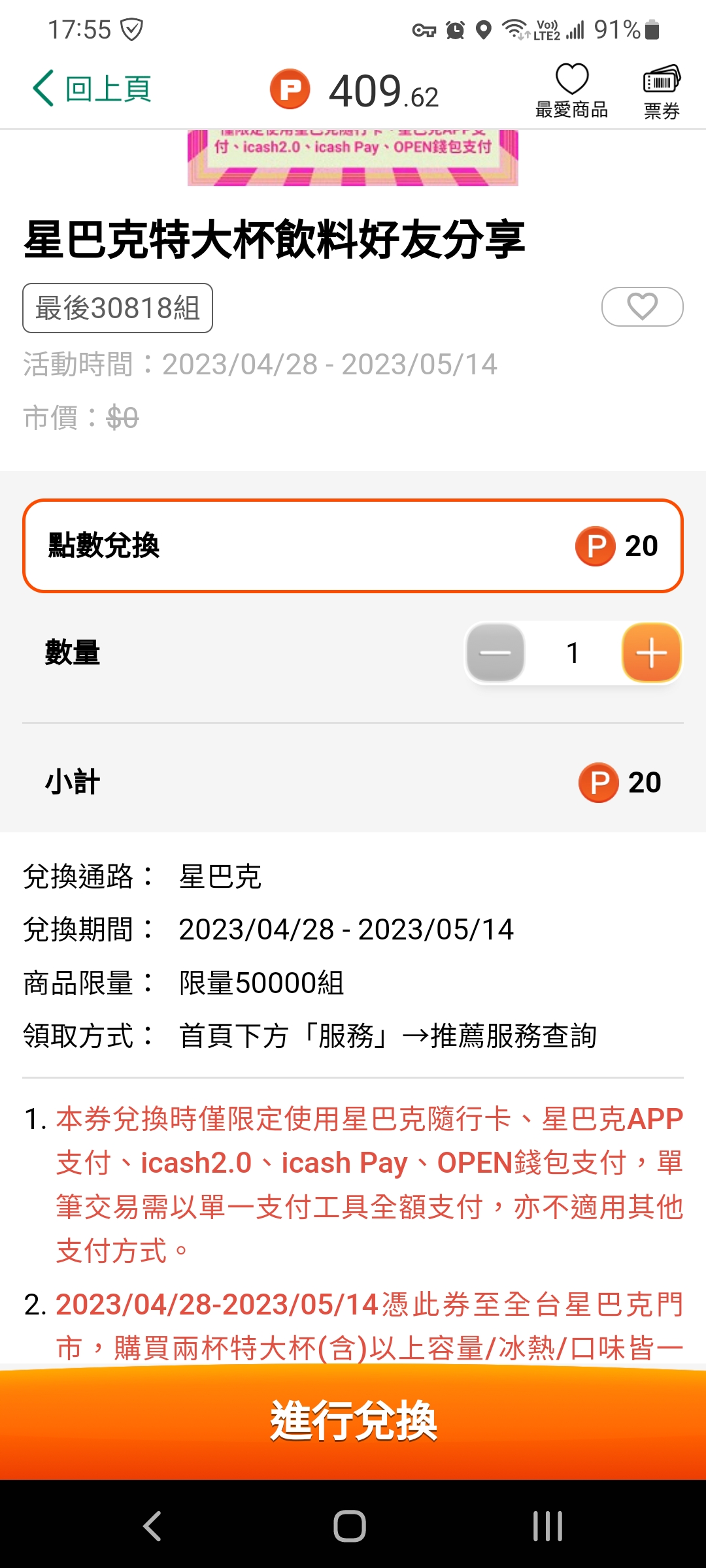Open 最愛商品 favorites list

(x=572, y=91)
